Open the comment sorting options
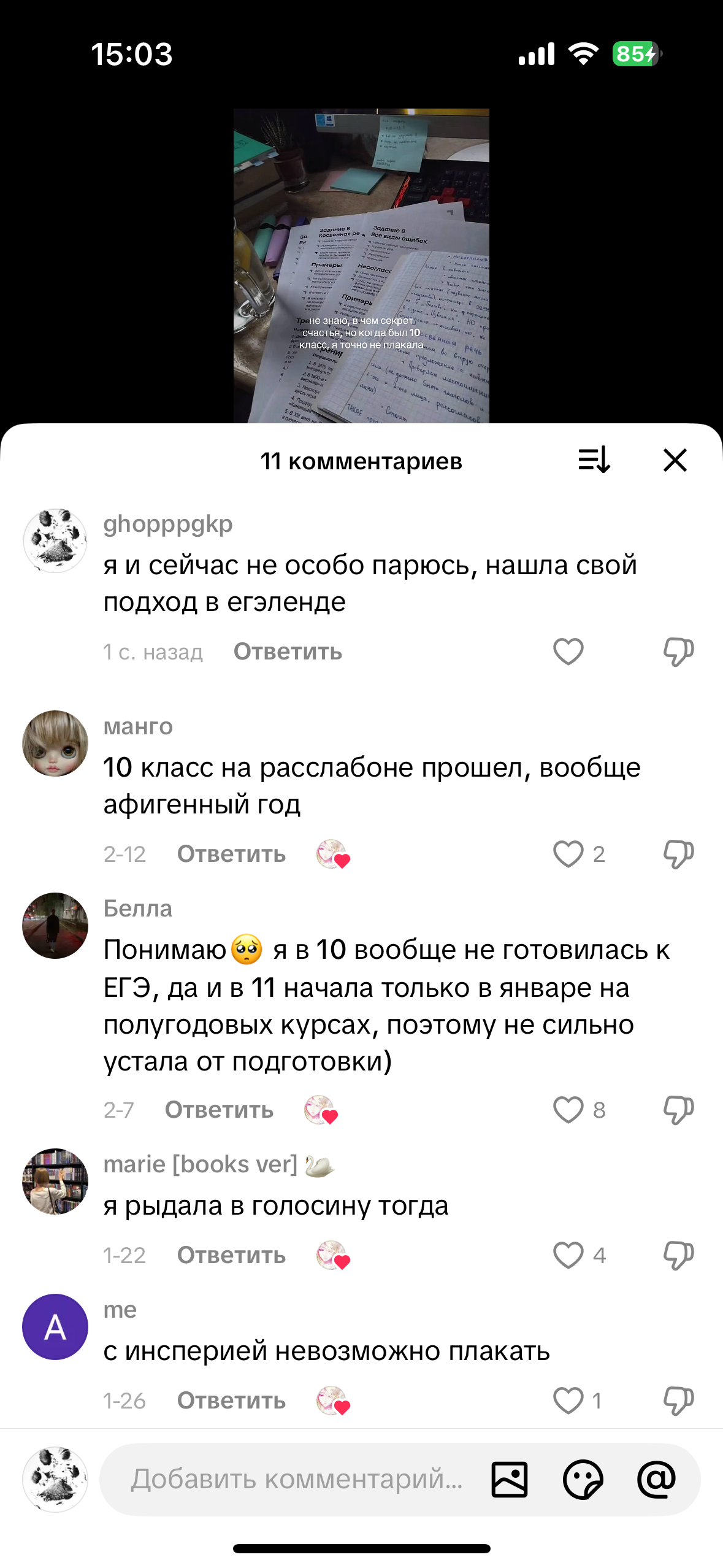Viewport: 723px width, 1568px height. pyautogui.click(x=594, y=460)
